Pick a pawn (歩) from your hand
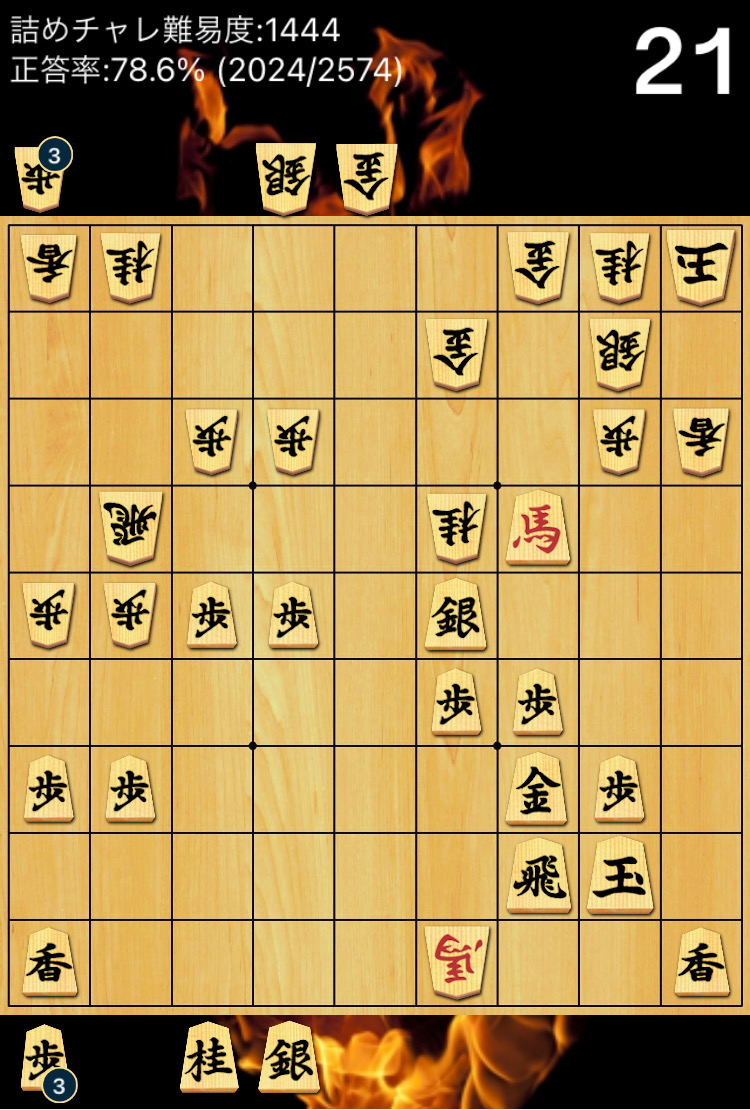Image resolution: width=750 pixels, height=1110 pixels. click(x=45, y=1058)
